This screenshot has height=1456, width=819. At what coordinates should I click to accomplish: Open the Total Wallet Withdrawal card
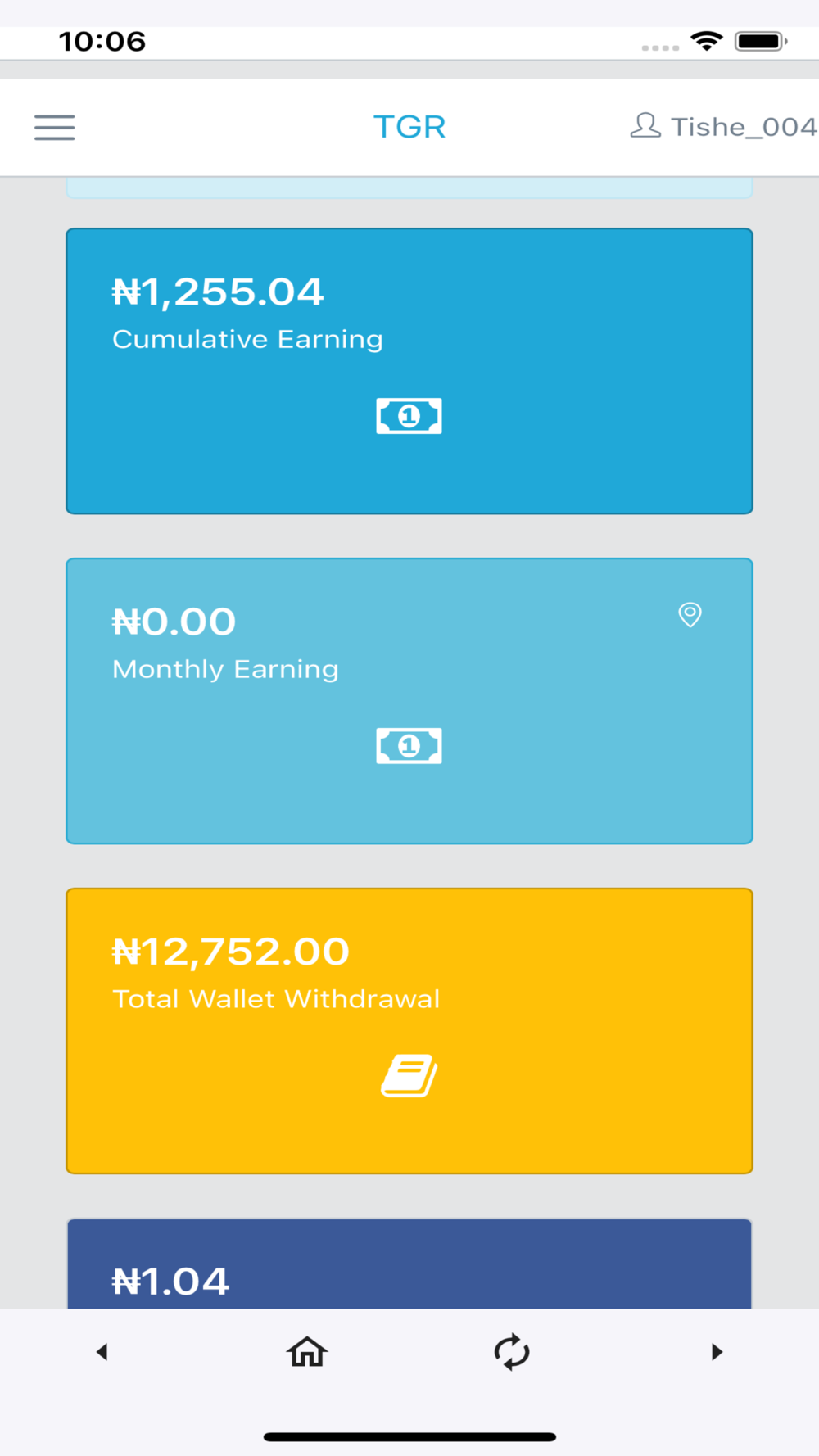coord(409,1031)
